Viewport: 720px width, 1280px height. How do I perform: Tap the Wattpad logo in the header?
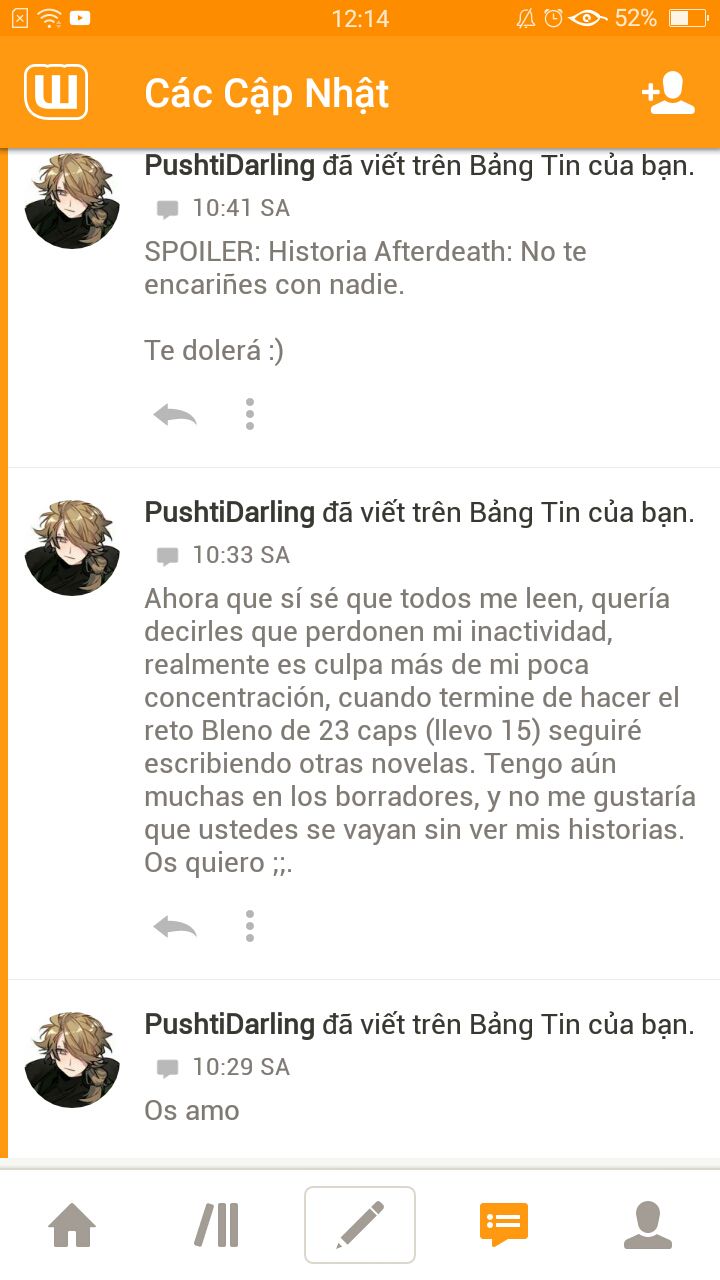tap(56, 92)
